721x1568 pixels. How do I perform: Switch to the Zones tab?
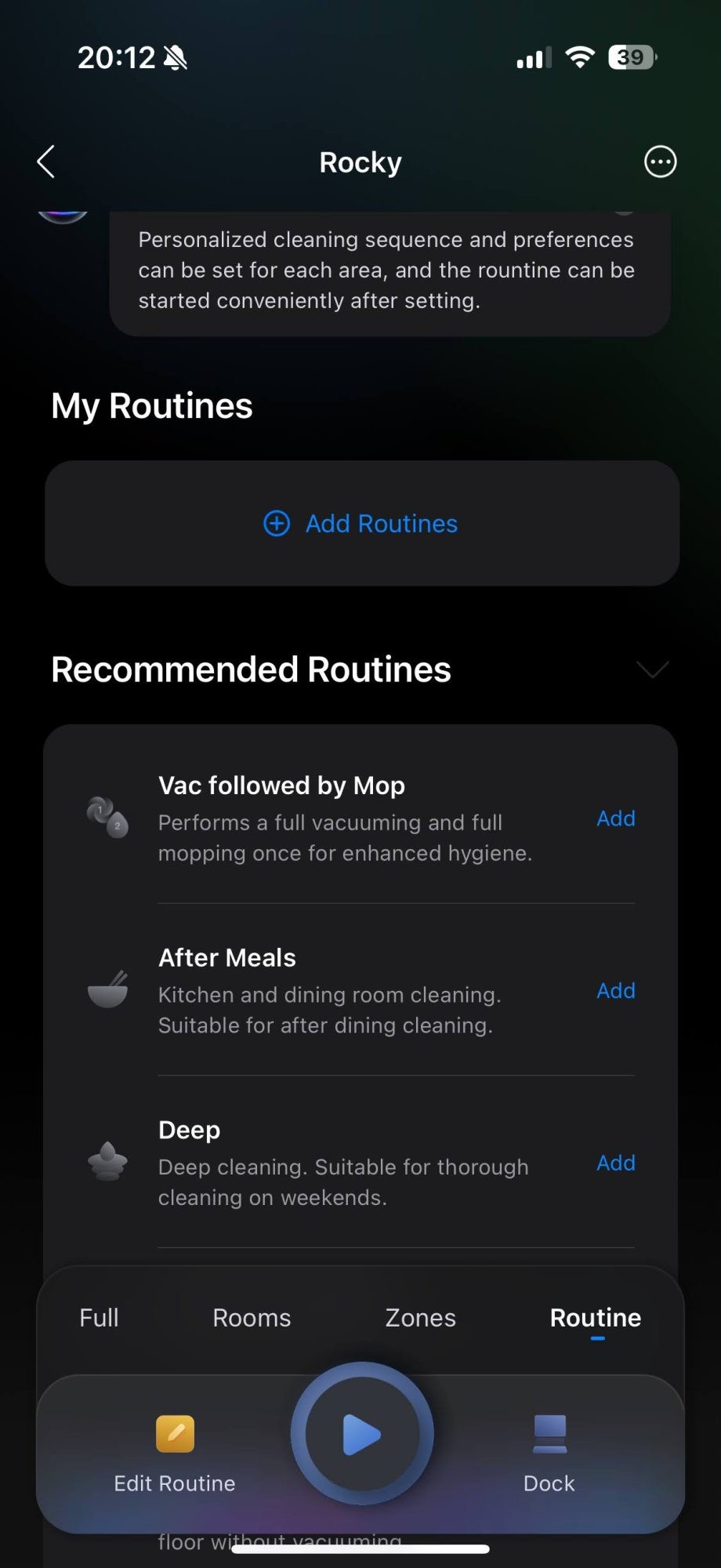(x=420, y=1318)
